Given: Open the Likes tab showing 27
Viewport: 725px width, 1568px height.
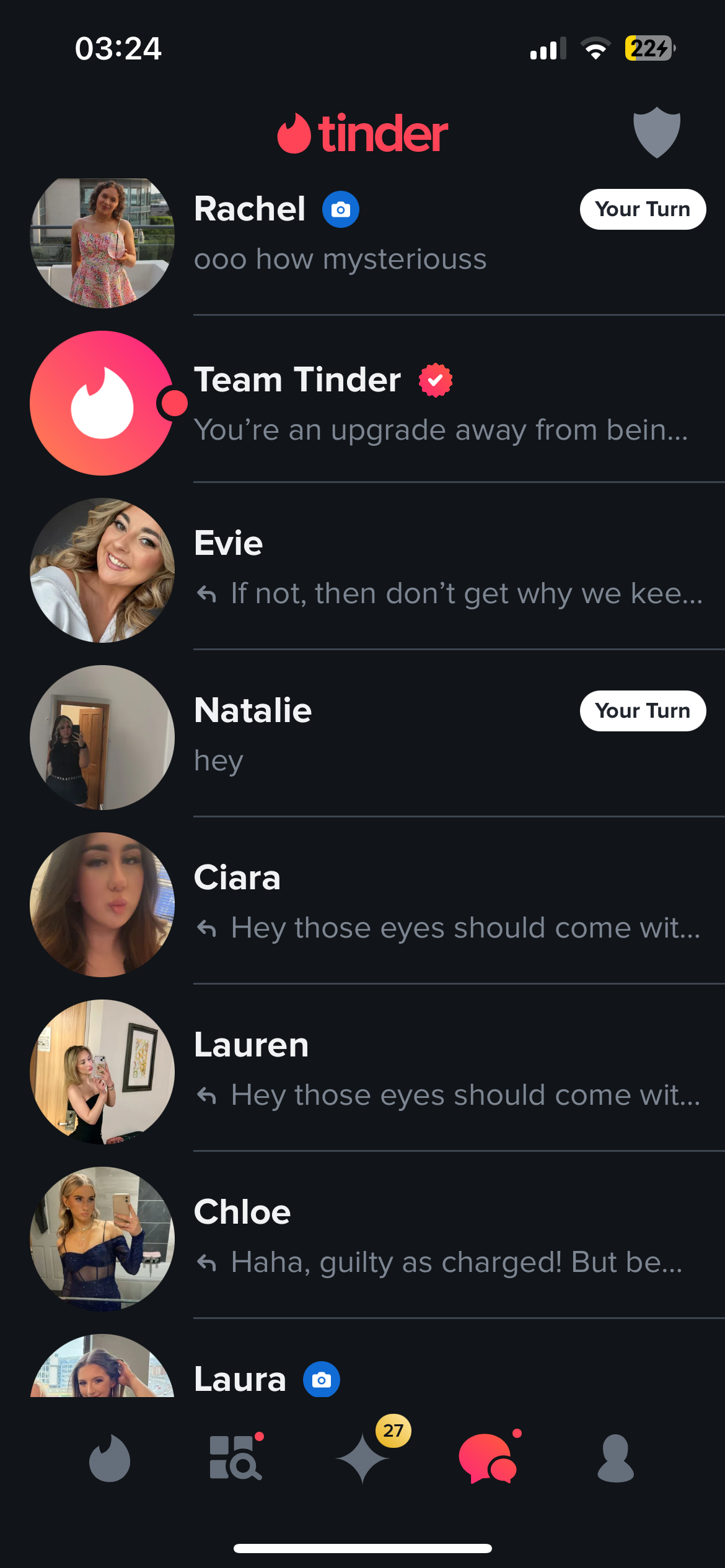Looking at the screenshot, I should pos(362,1458).
